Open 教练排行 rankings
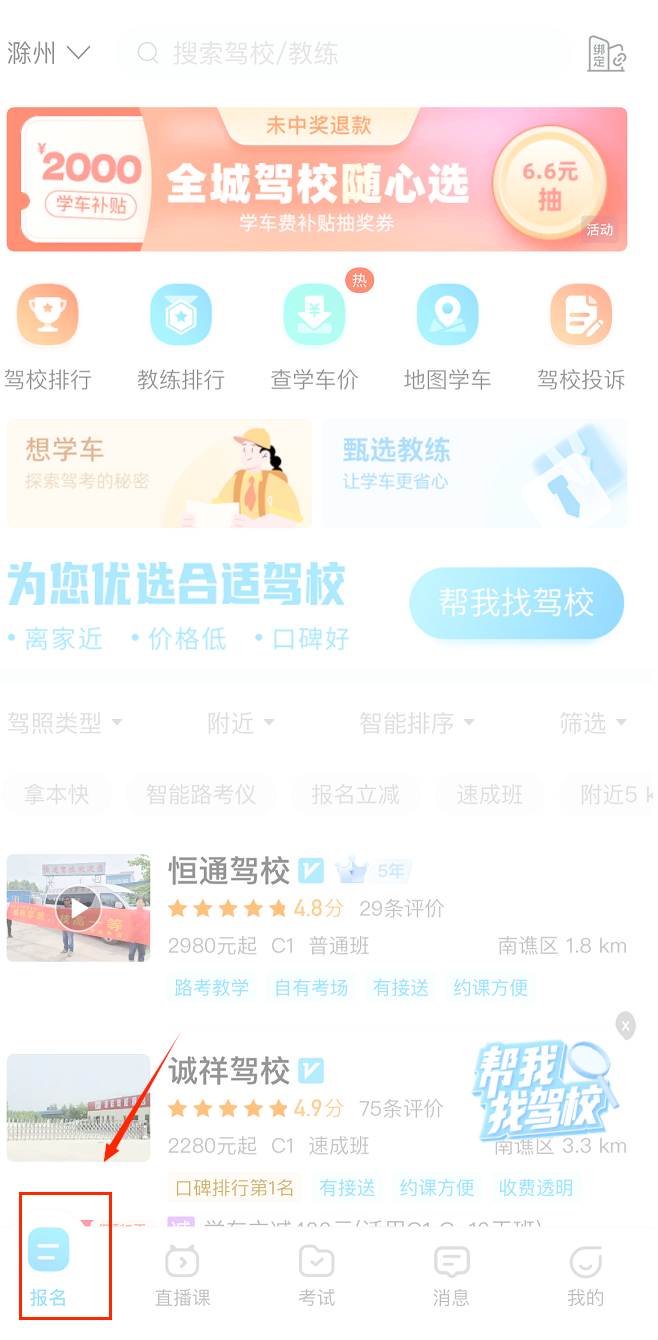The width and height of the screenshot is (658, 1340). pos(181,337)
